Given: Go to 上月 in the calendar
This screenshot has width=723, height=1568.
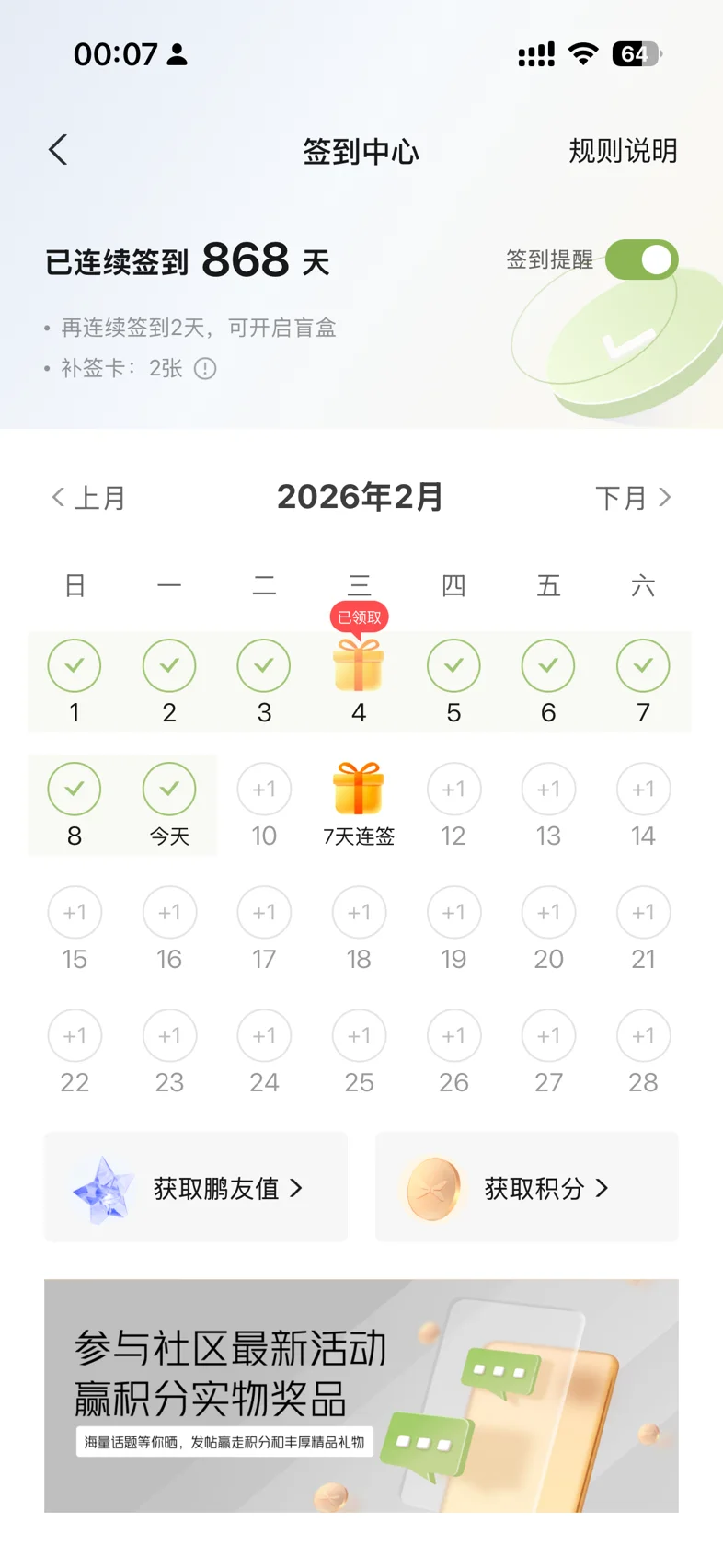Looking at the screenshot, I should click(x=88, y=498).
